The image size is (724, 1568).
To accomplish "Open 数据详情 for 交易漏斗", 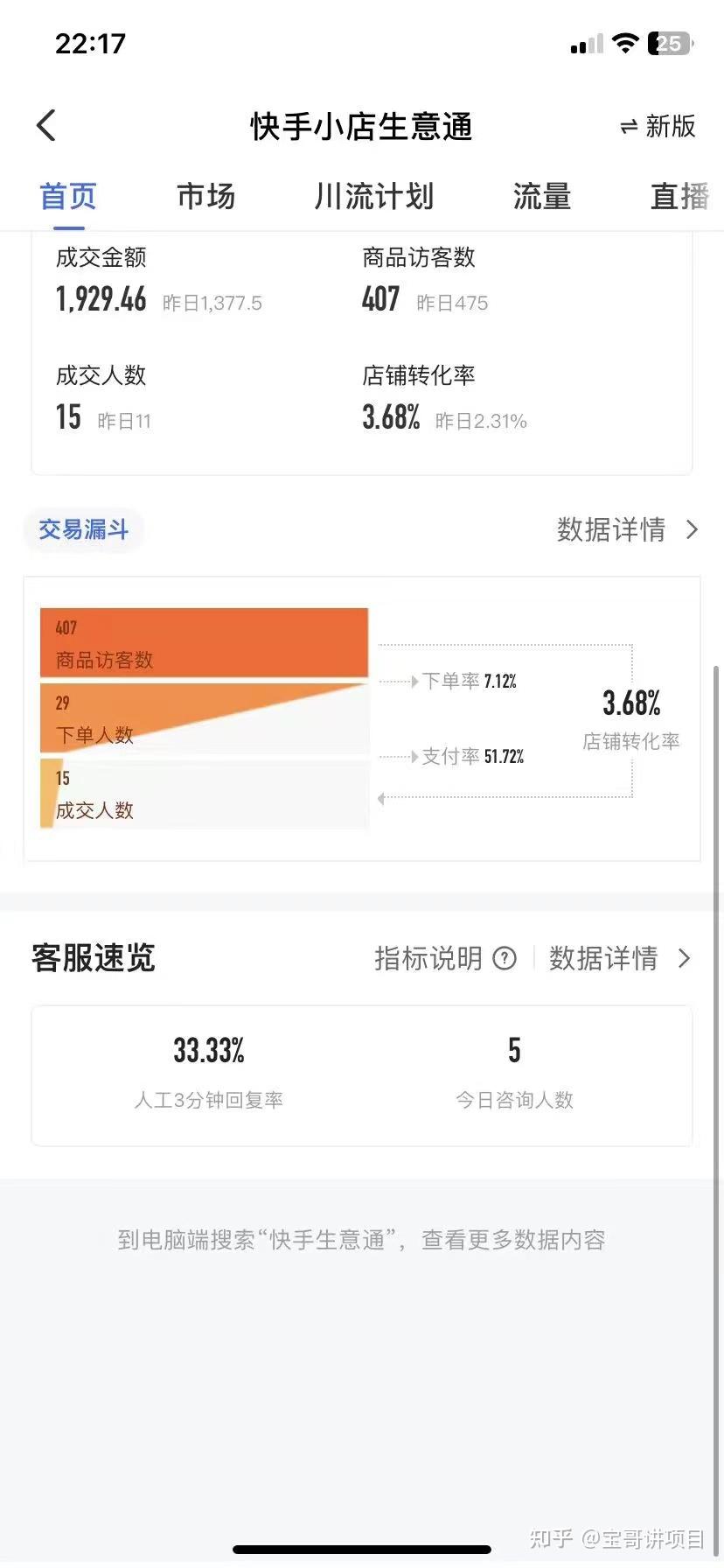I will (x=628, y=529).
